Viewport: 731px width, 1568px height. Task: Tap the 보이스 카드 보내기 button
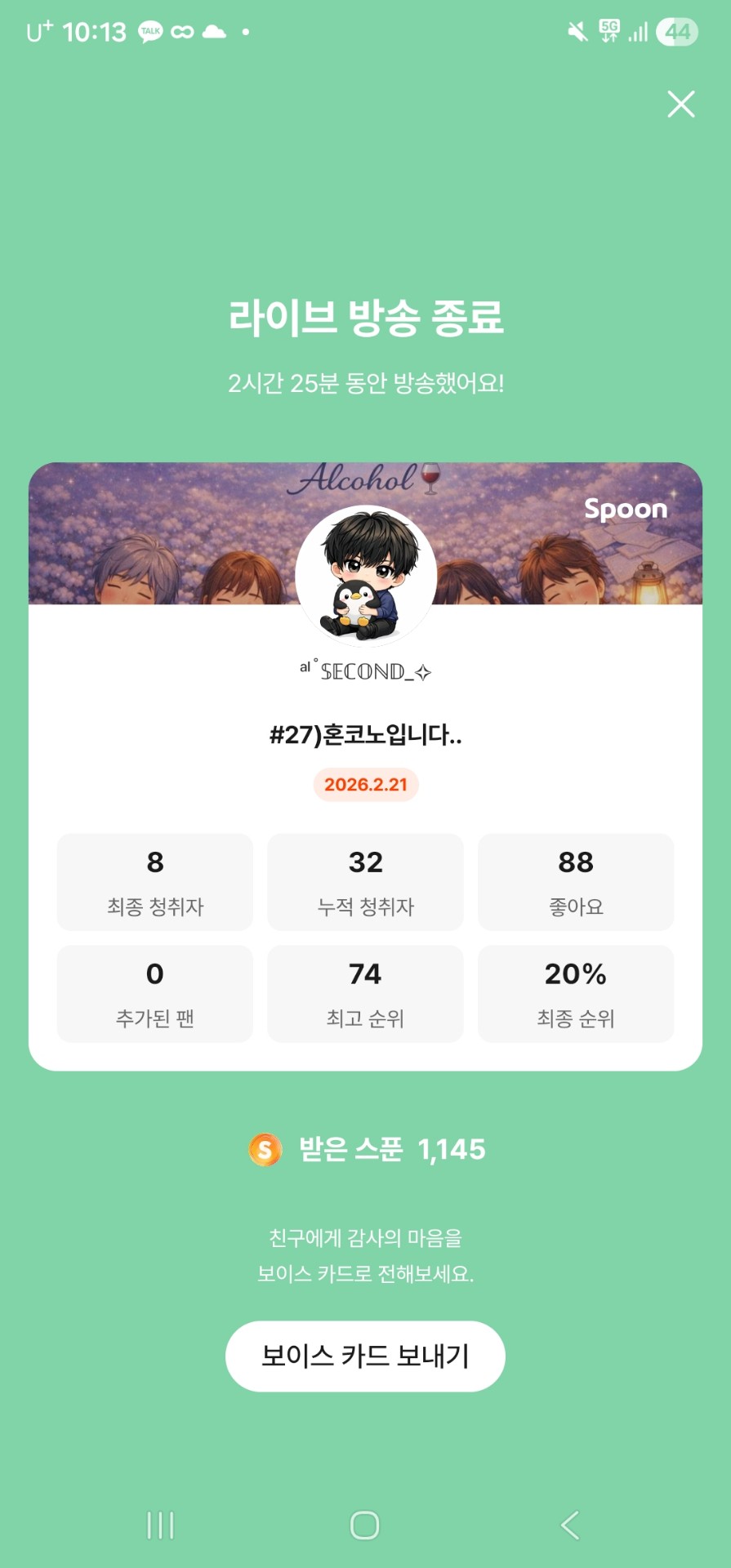pos(365,1356)
